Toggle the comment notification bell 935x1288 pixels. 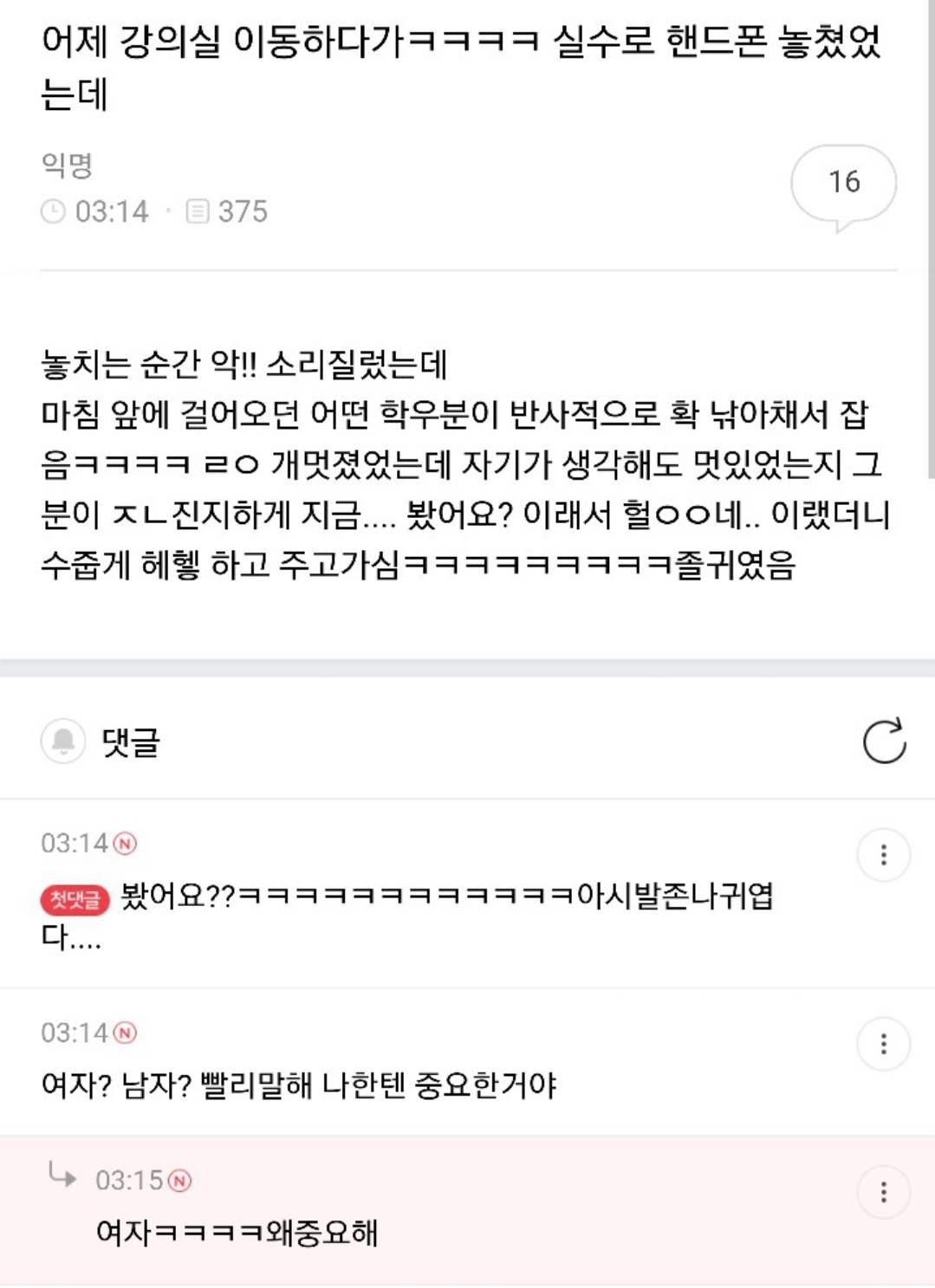[x=63, y=741]
